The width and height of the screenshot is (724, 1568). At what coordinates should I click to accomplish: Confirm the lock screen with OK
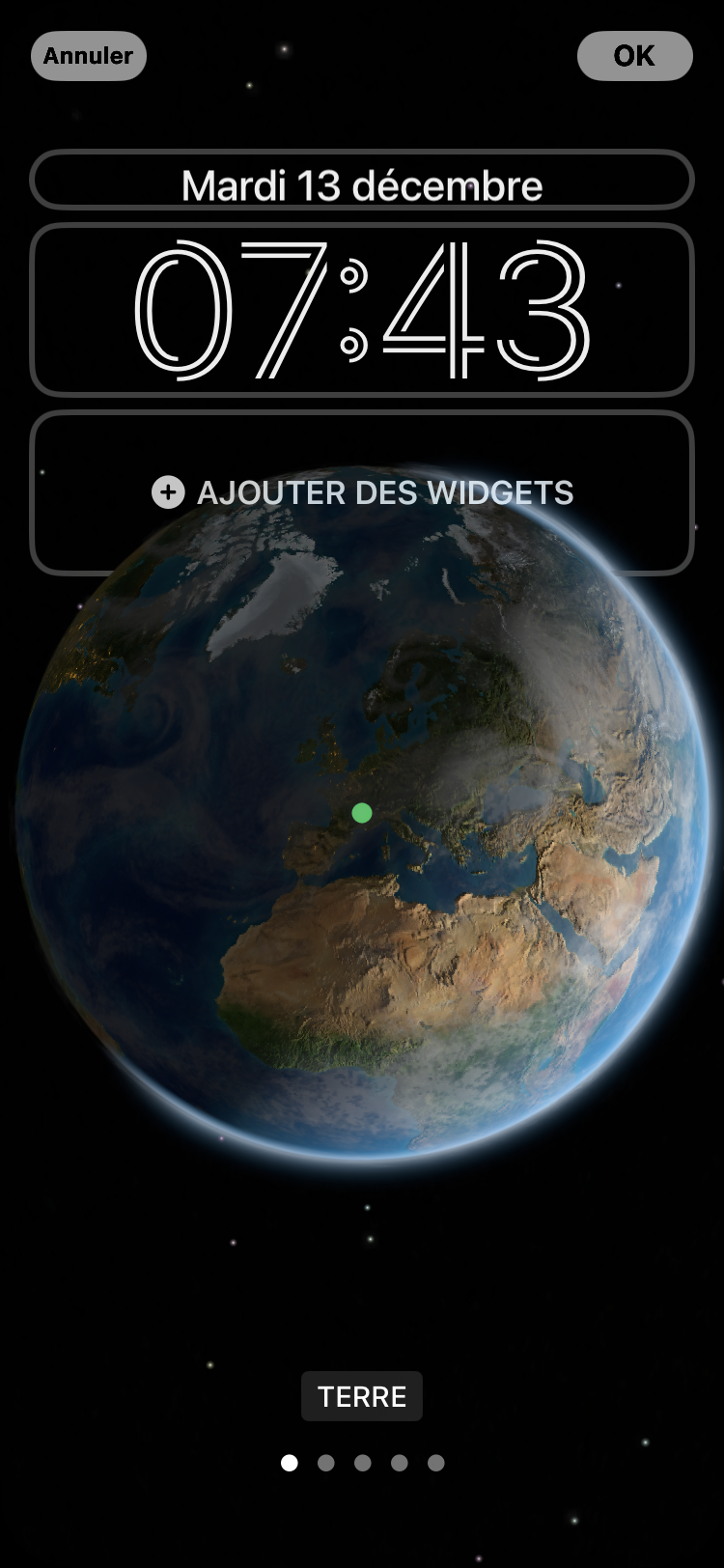pyautogui.click(x=634, y=56)
